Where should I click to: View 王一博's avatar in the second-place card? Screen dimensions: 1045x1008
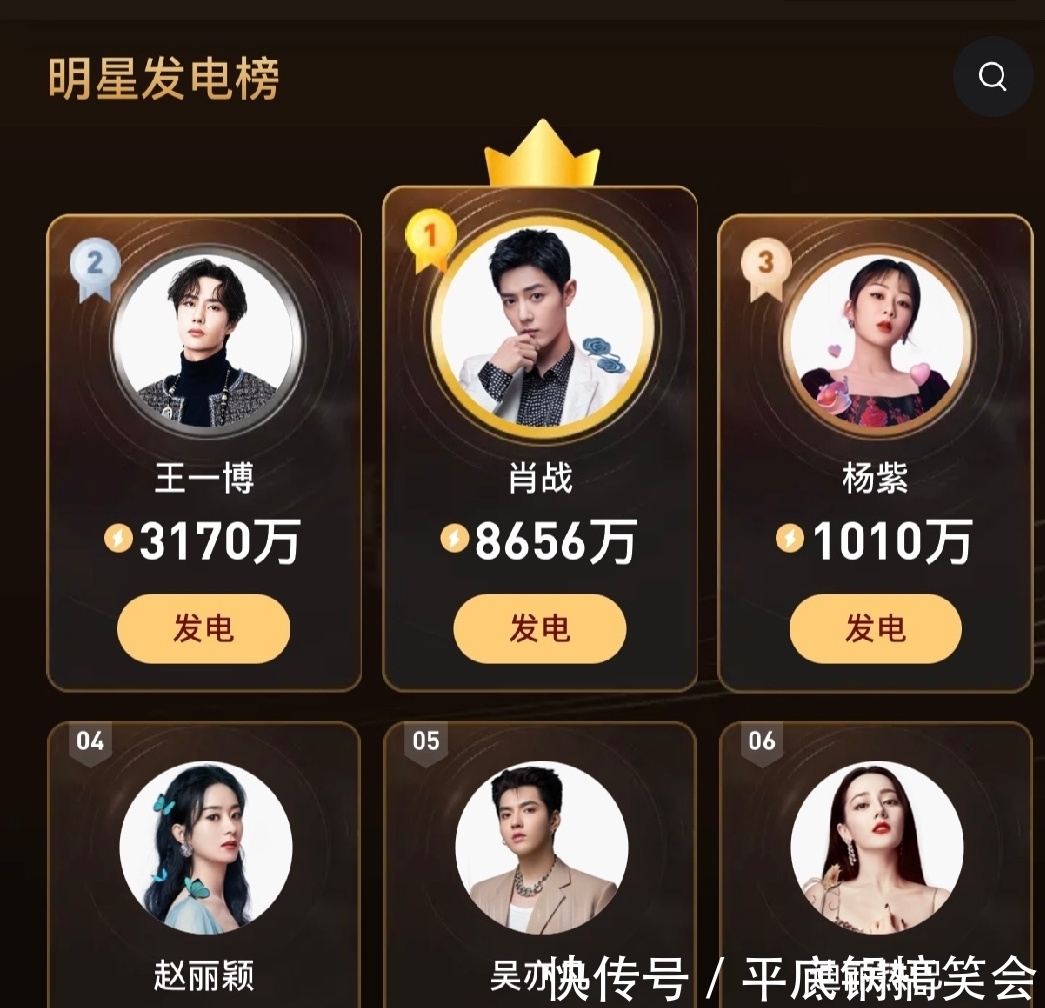tap(206, 340)
